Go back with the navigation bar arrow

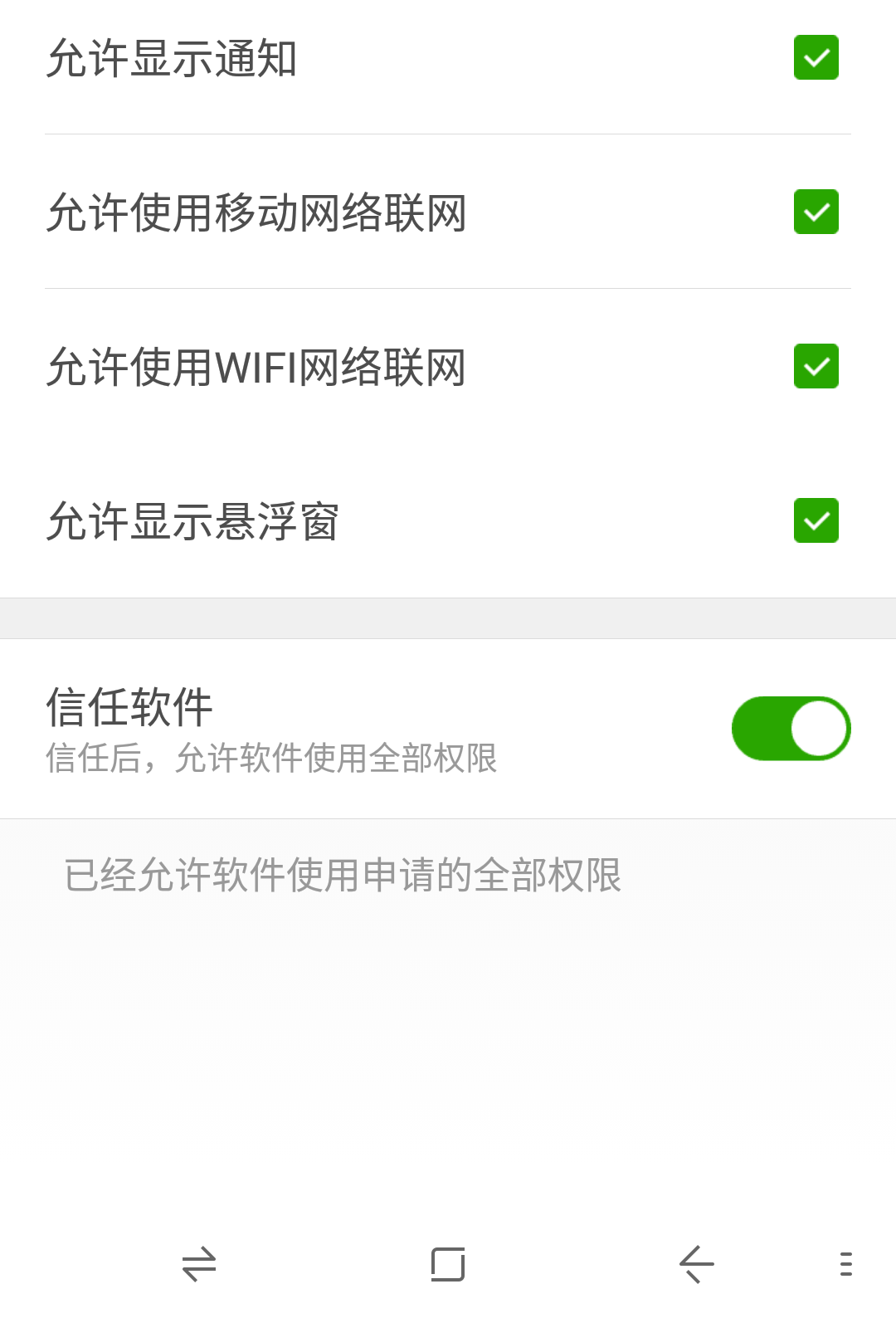(x=696, y=1264)
